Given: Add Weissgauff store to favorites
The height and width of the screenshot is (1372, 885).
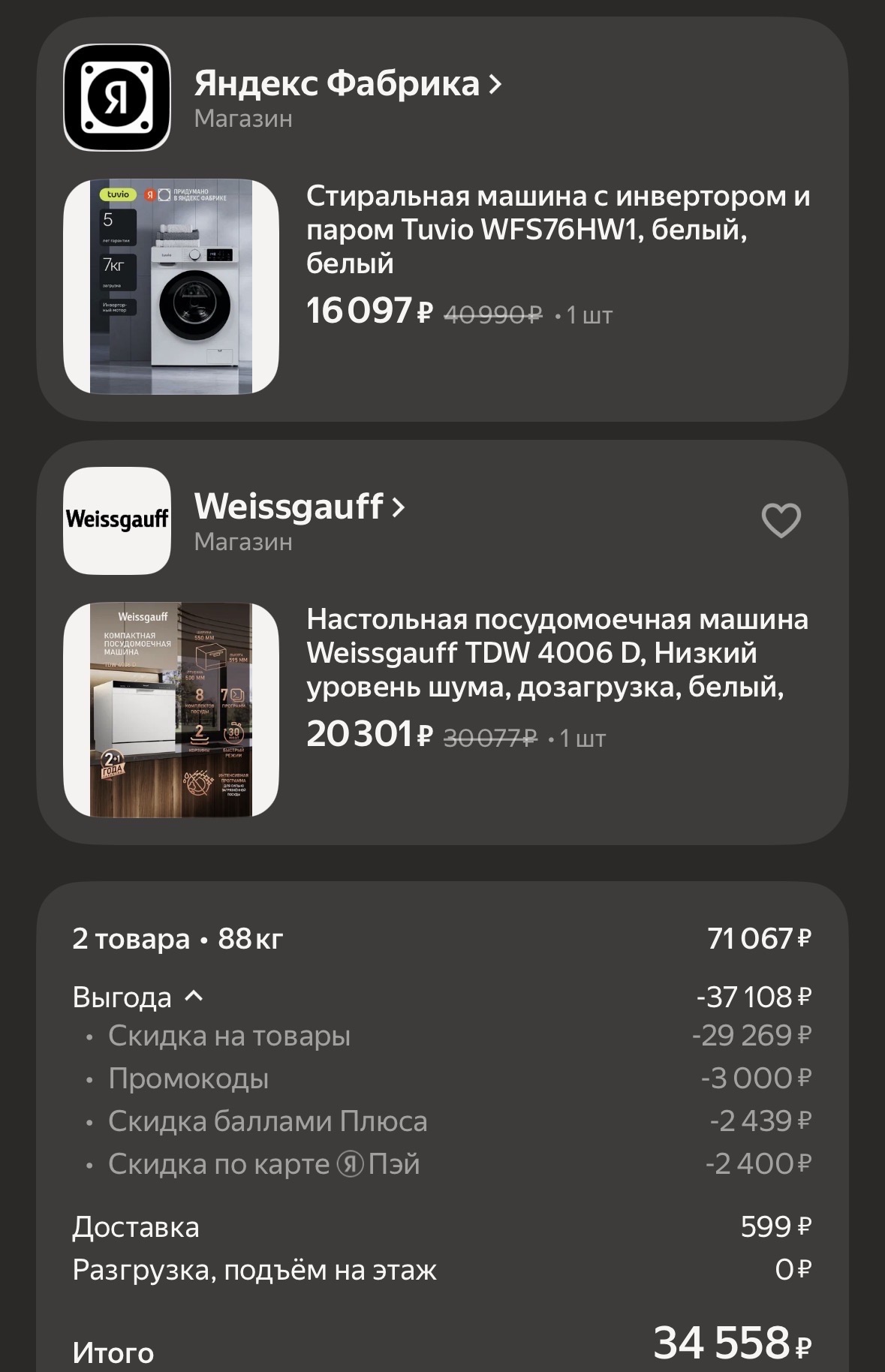Looking at the screenshot, I should tap(781, 520).
